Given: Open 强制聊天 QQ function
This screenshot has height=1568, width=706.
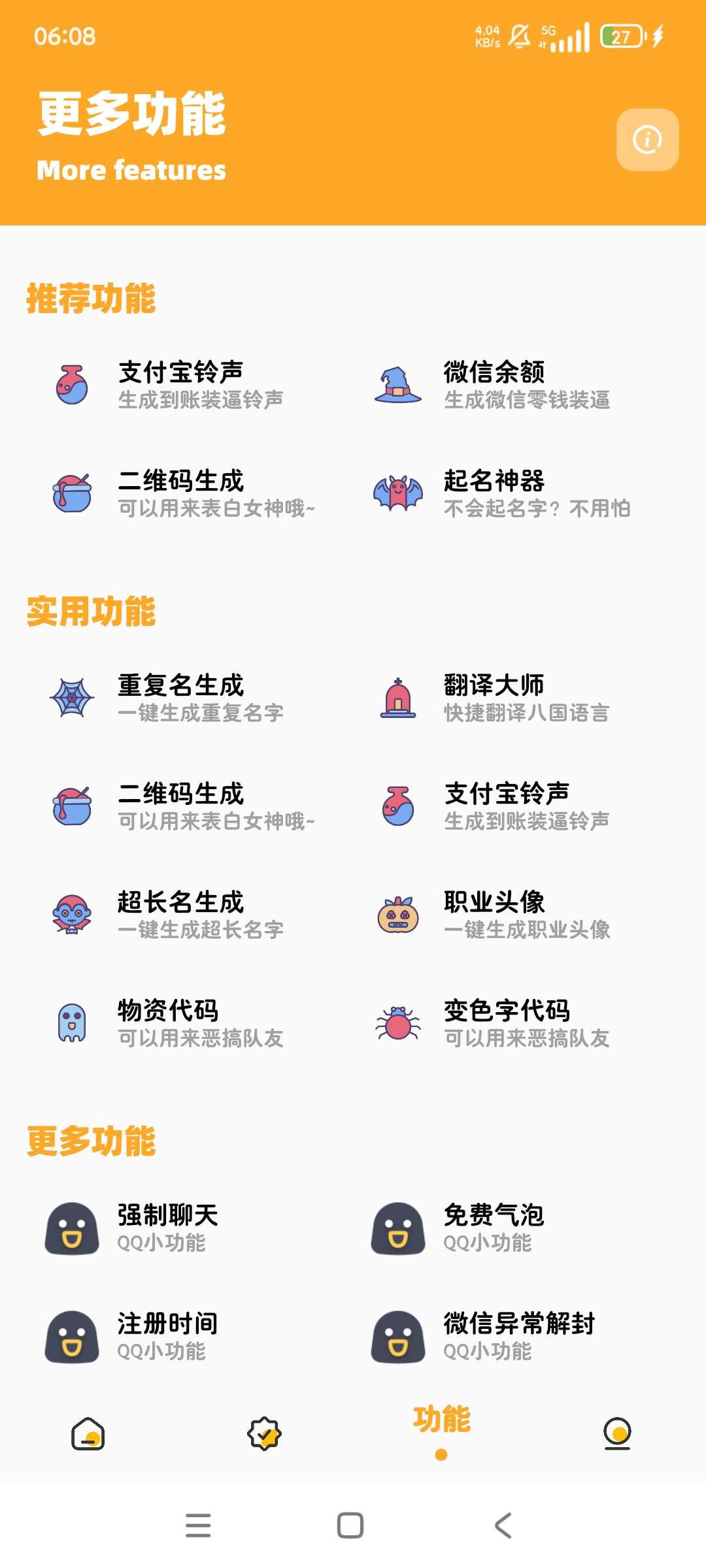Looking at the screenshot, I should pos(167,1228).
